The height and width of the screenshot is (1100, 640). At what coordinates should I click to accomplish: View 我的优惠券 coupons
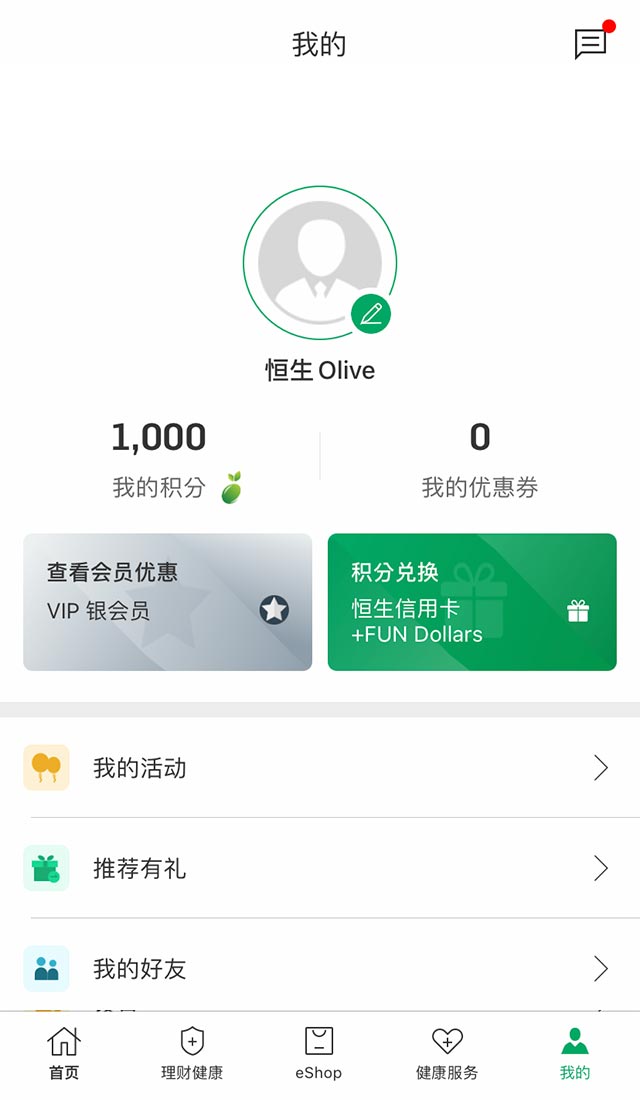[x=480, y=460]
